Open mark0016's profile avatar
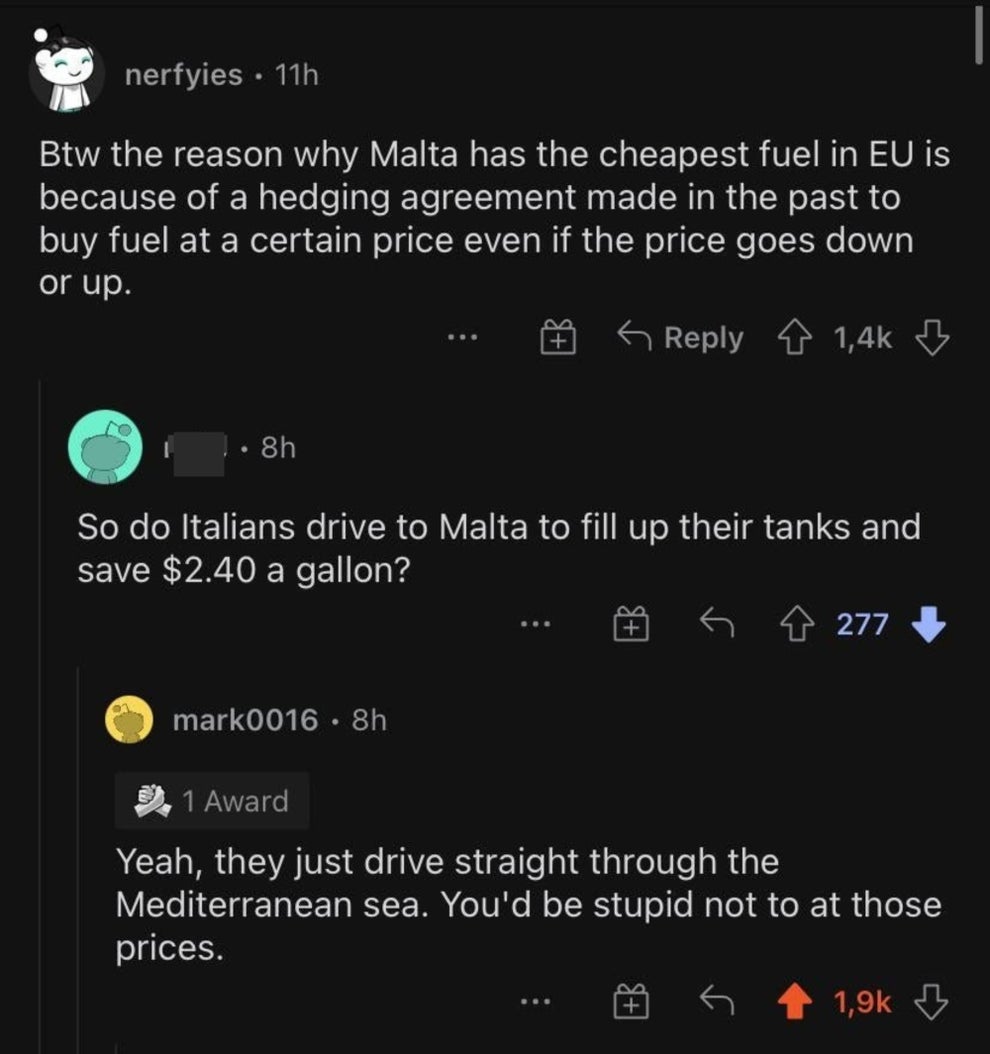This screenshot has height=1054, width=990. point(129,720)
